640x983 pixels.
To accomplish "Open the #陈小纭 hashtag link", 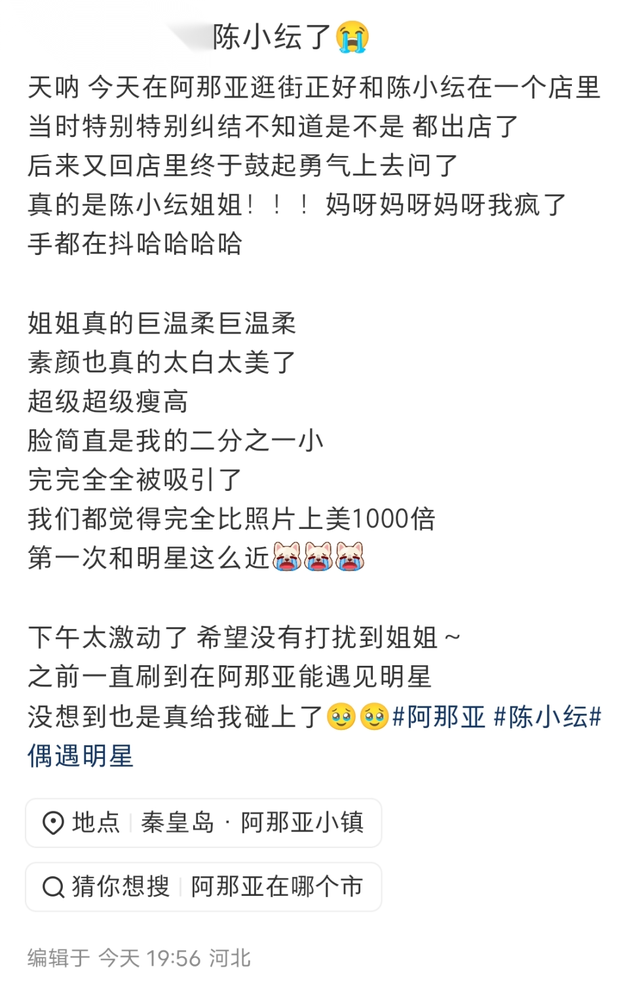I will coord(546,717).
